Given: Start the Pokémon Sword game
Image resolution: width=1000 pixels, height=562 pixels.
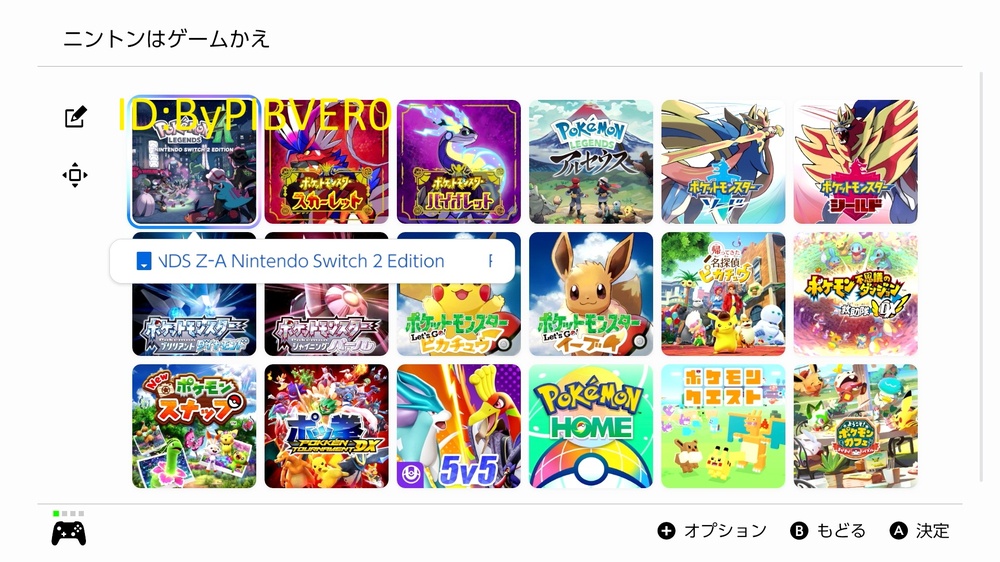Looking at the screenshot, I should click(723, 162).
